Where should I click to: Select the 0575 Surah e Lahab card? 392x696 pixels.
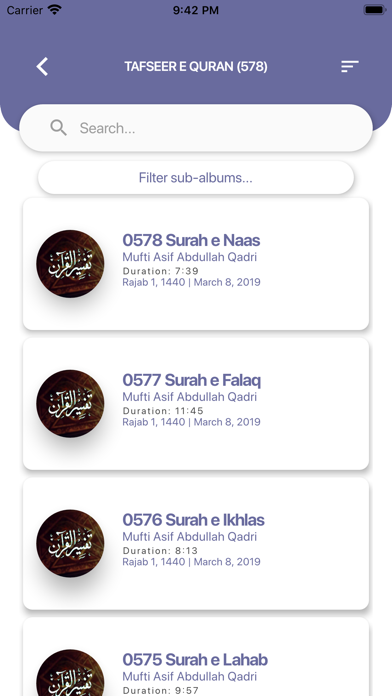[x=196, y=657]
